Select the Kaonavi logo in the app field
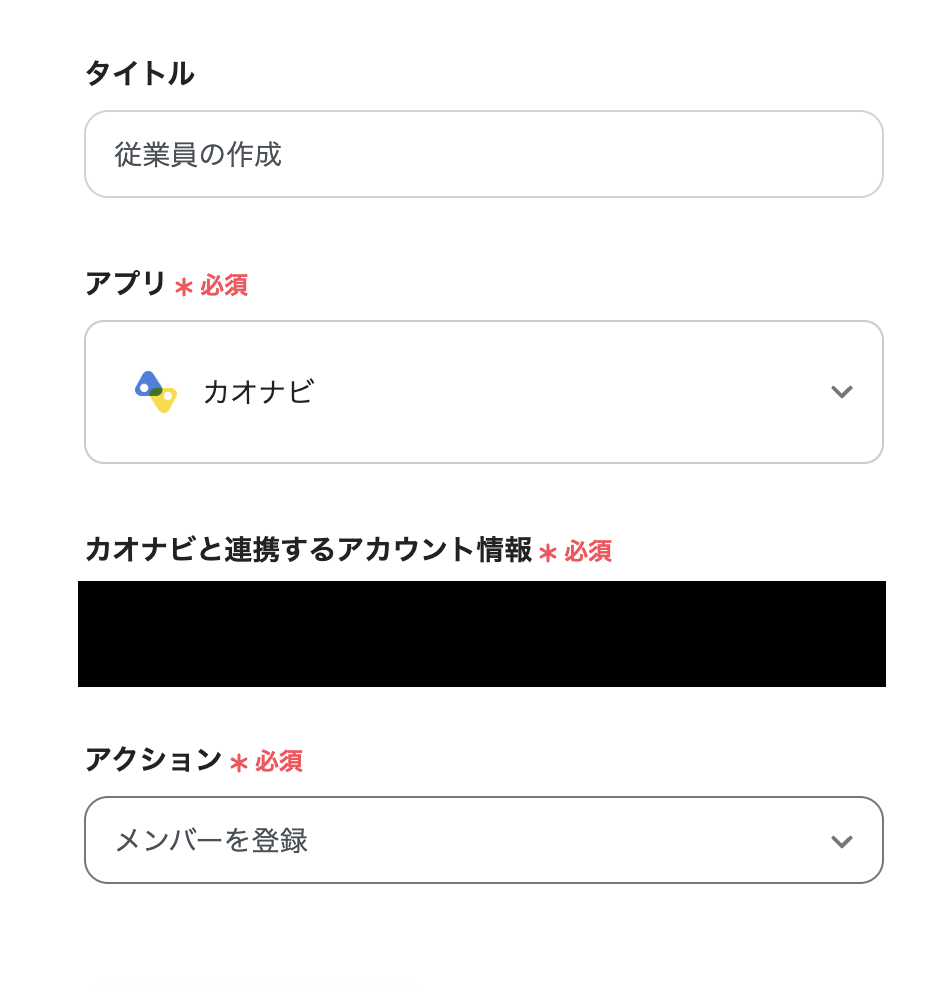This screenshot has height=990, width=952. (156, 391)
